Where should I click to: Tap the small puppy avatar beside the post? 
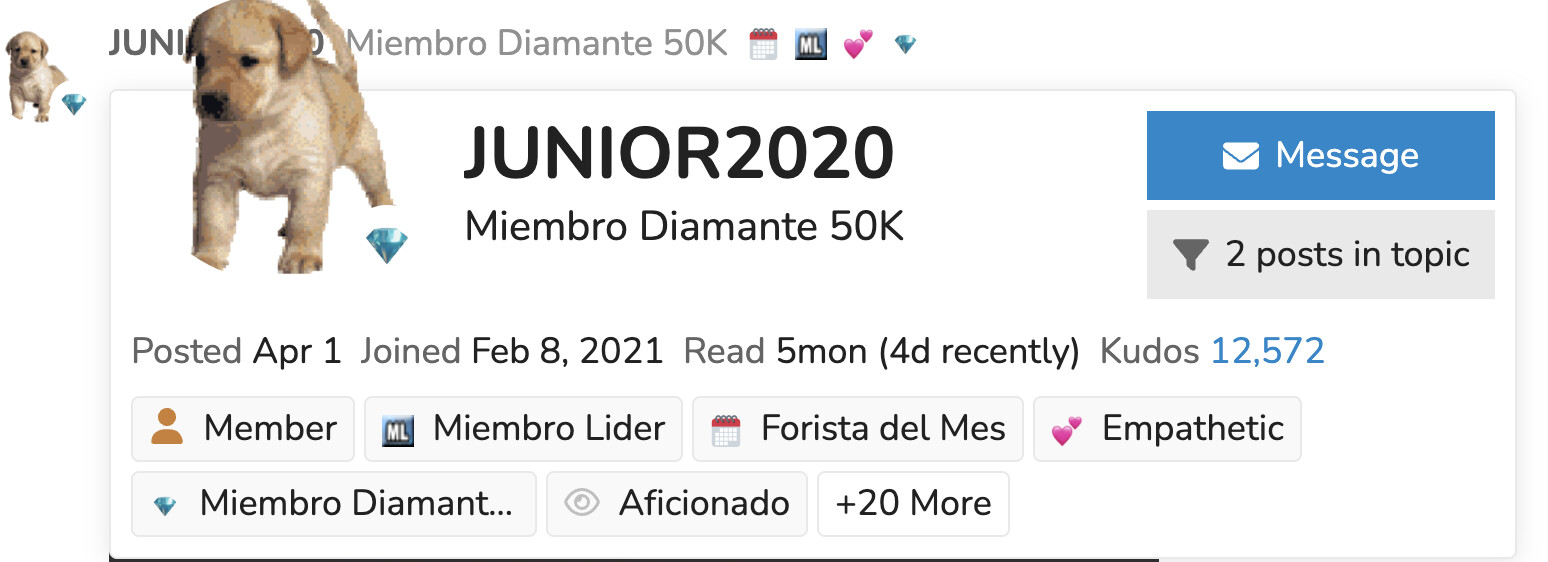click(36, 77)
